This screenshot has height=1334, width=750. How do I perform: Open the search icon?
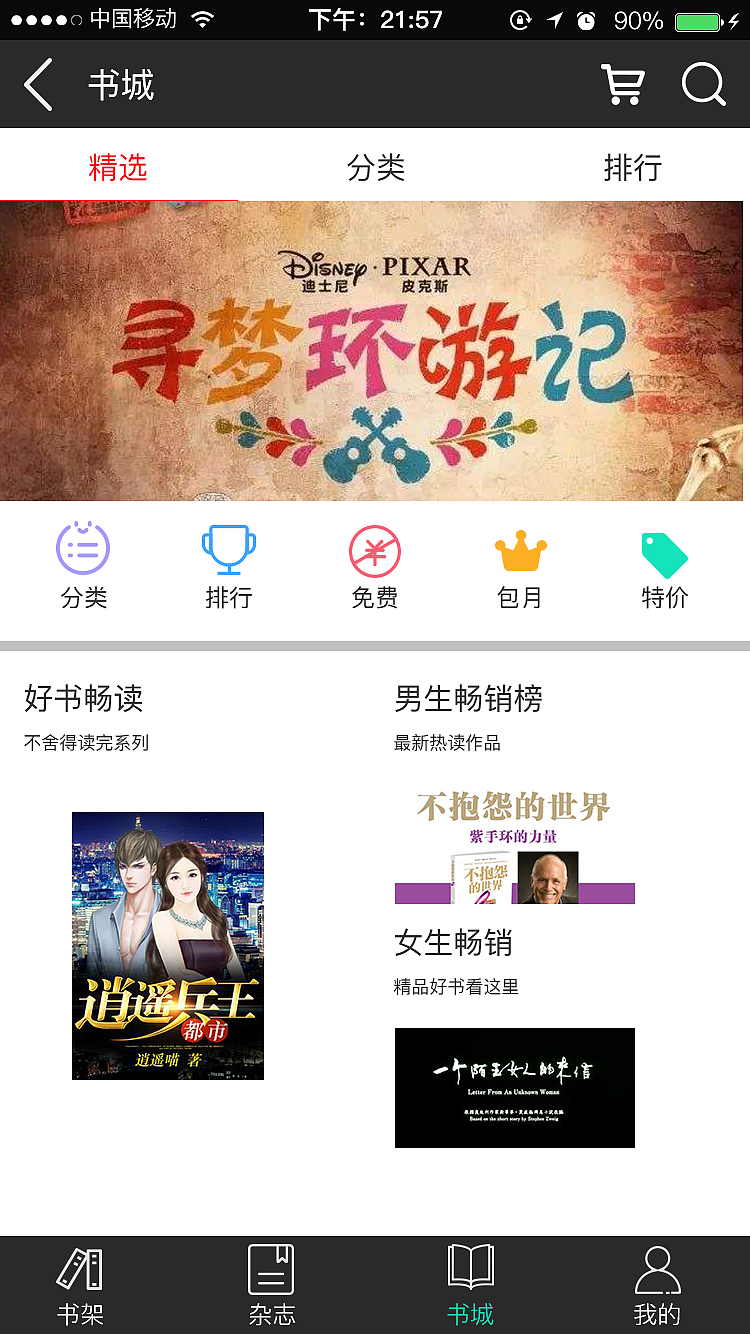[x=703, y=85]
